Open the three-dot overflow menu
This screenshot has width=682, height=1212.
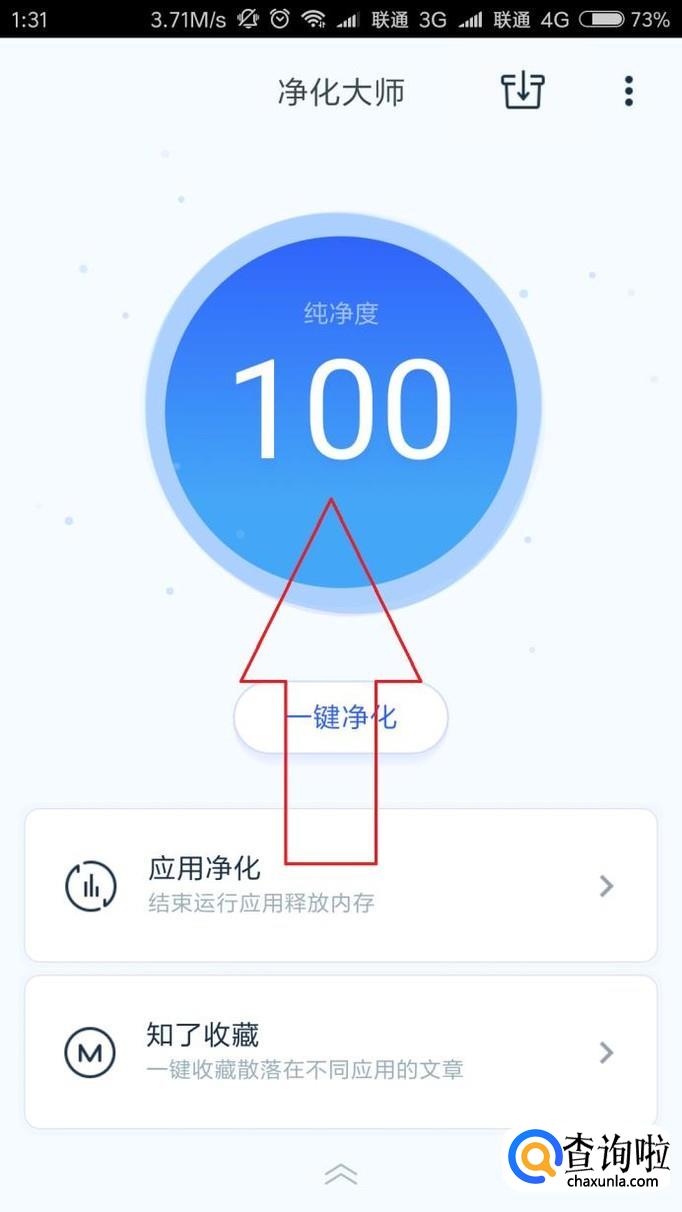tap(628, 91)
